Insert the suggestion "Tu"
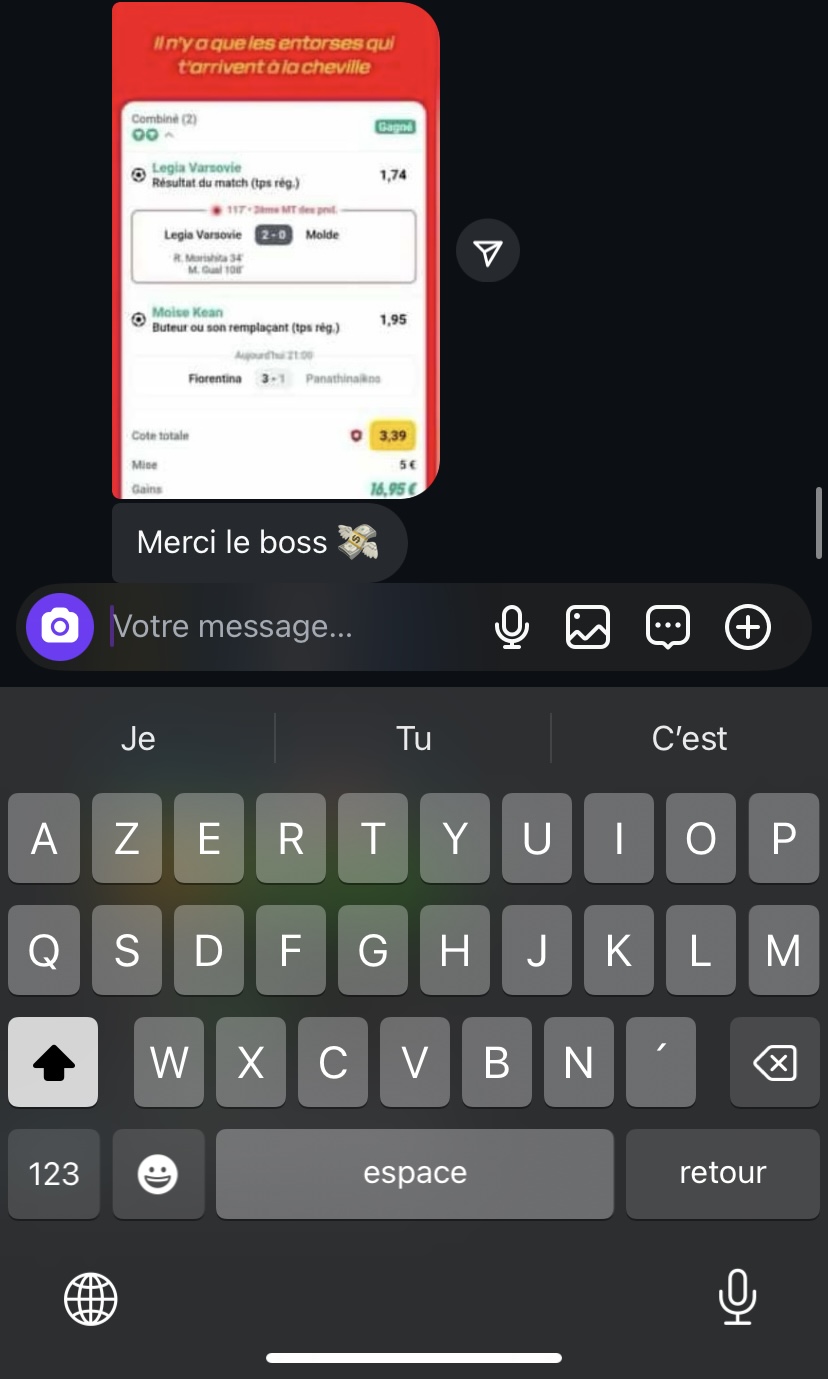 pos(413,738)
